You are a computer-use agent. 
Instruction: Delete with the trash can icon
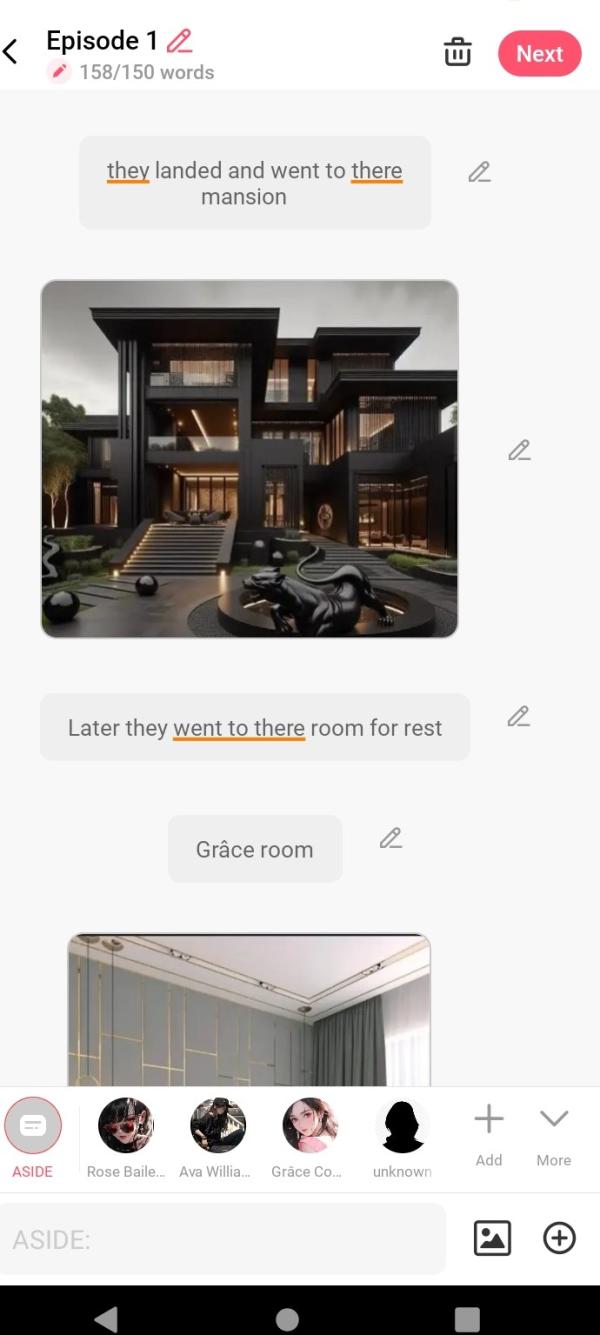(457, 52)
